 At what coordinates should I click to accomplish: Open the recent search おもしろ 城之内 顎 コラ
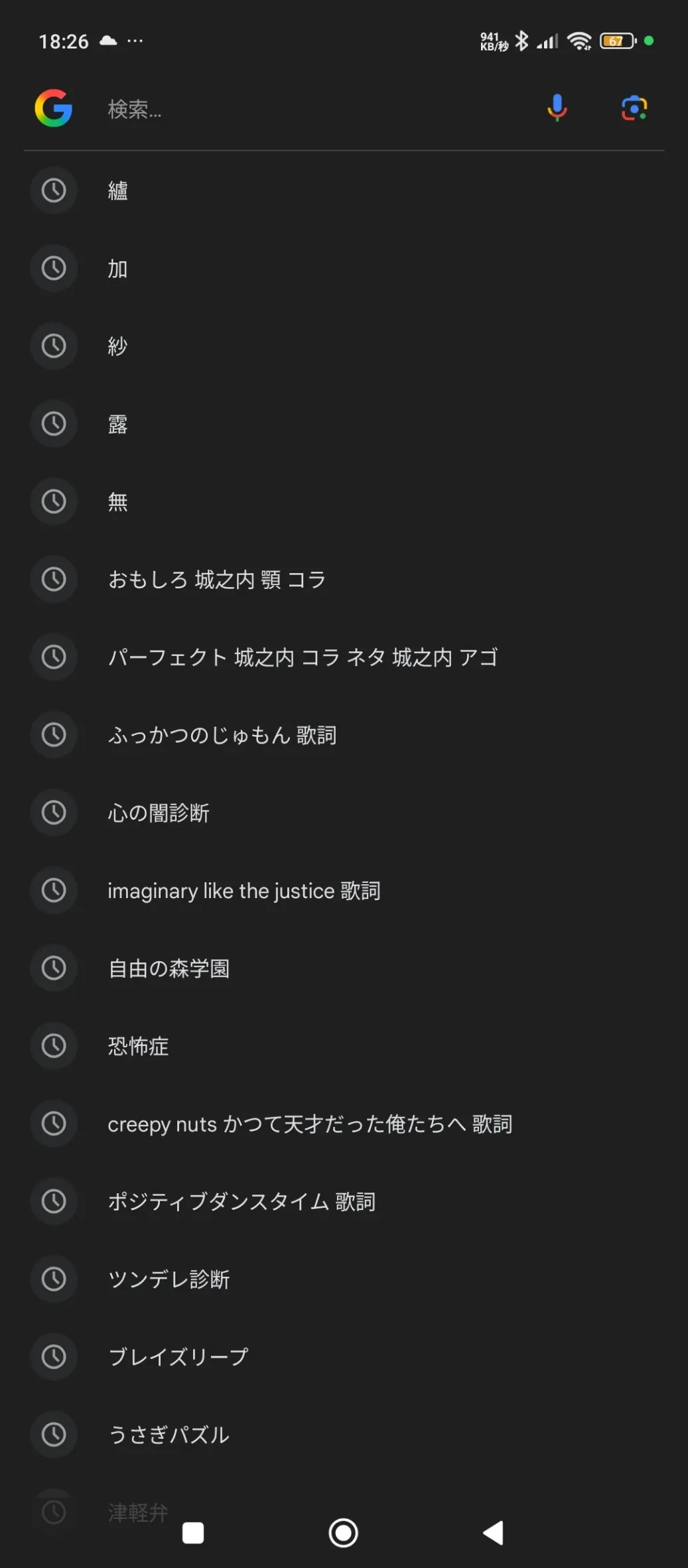point(344,579)
